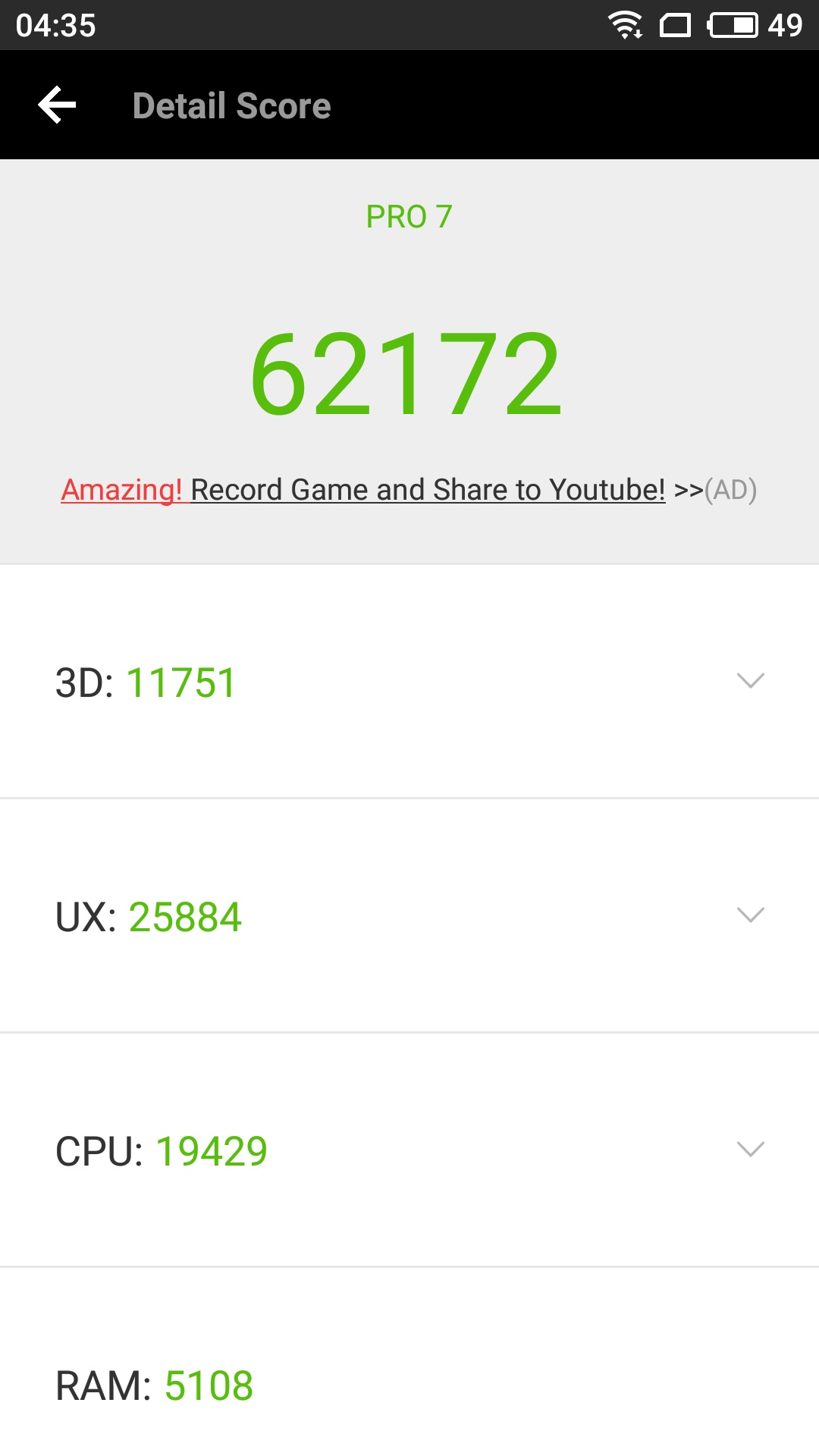Image resolution: width=819 pixels, height=1456 pixels.
Task: Expand the UX score breakdown
Action: pyautogui.click(x=409, y=915)
